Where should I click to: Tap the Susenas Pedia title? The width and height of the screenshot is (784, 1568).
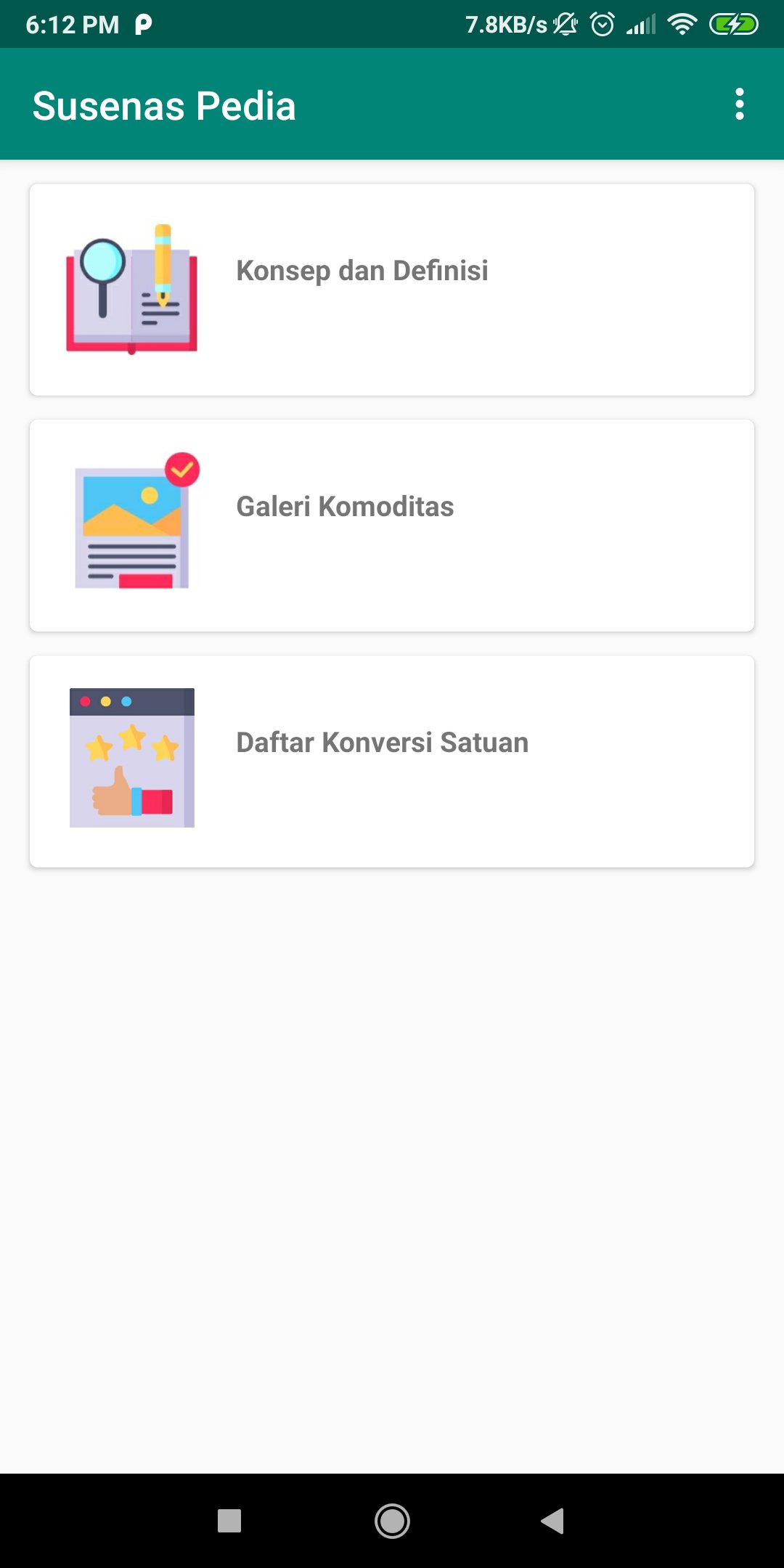166,104
